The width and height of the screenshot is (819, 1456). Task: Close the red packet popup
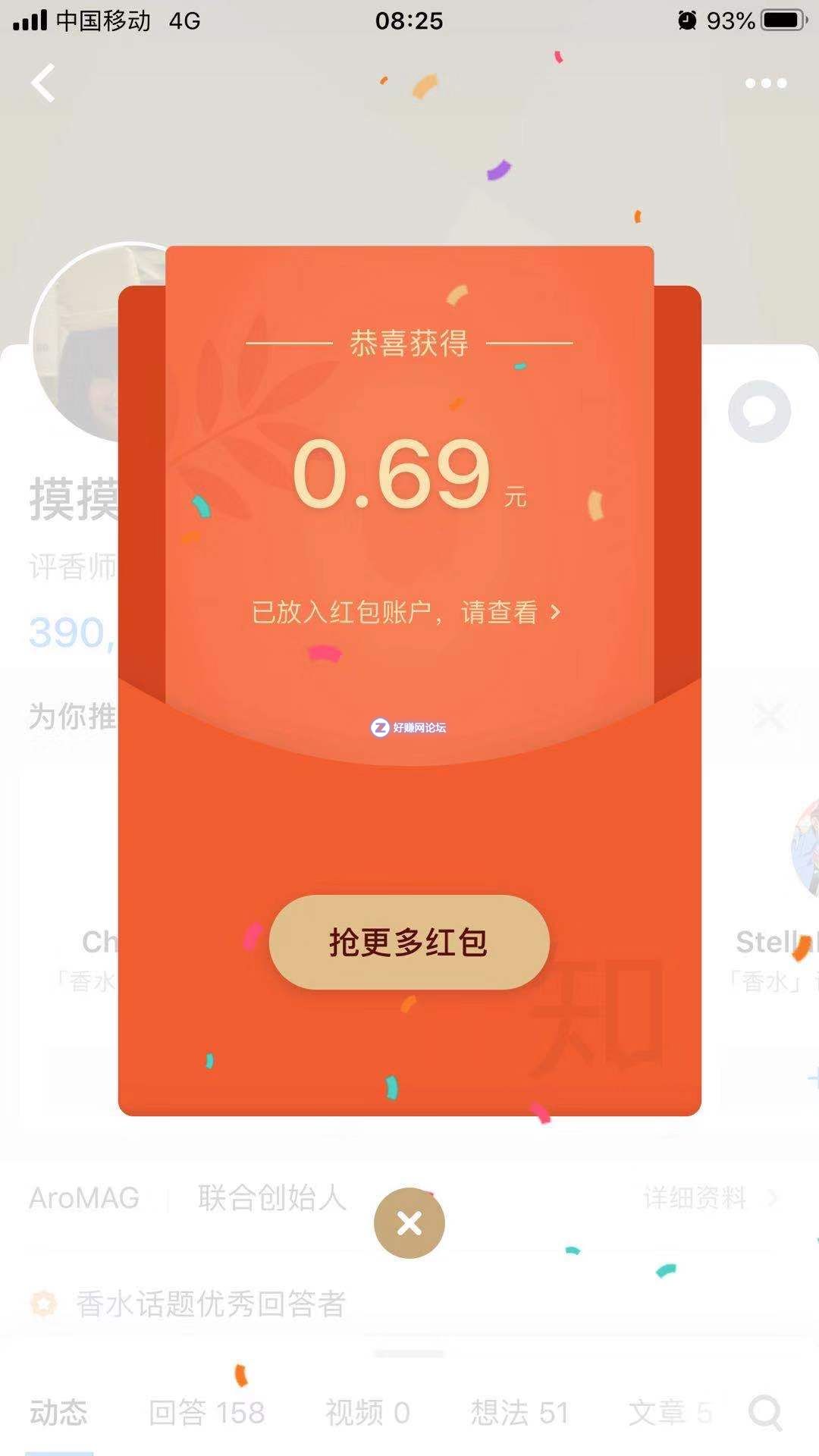[x=409, y=1222]
